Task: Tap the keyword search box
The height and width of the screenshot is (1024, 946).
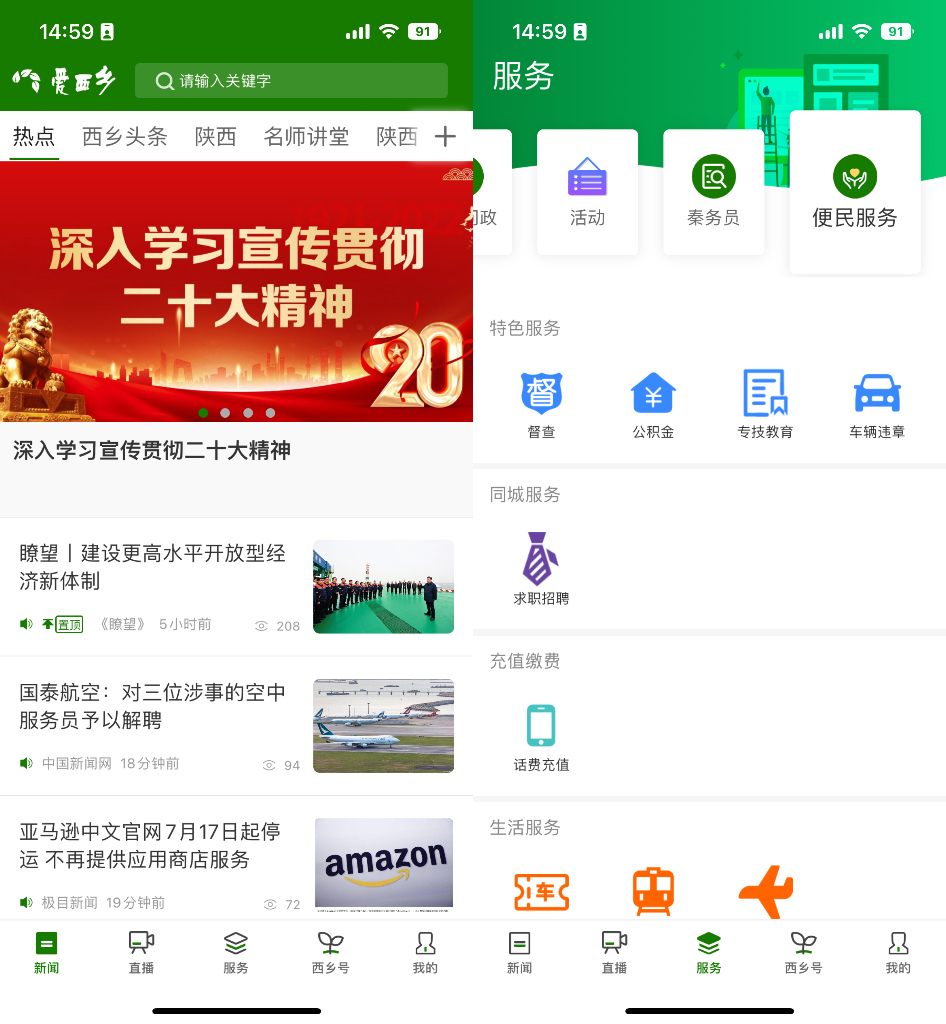Action: pos(290,81)
